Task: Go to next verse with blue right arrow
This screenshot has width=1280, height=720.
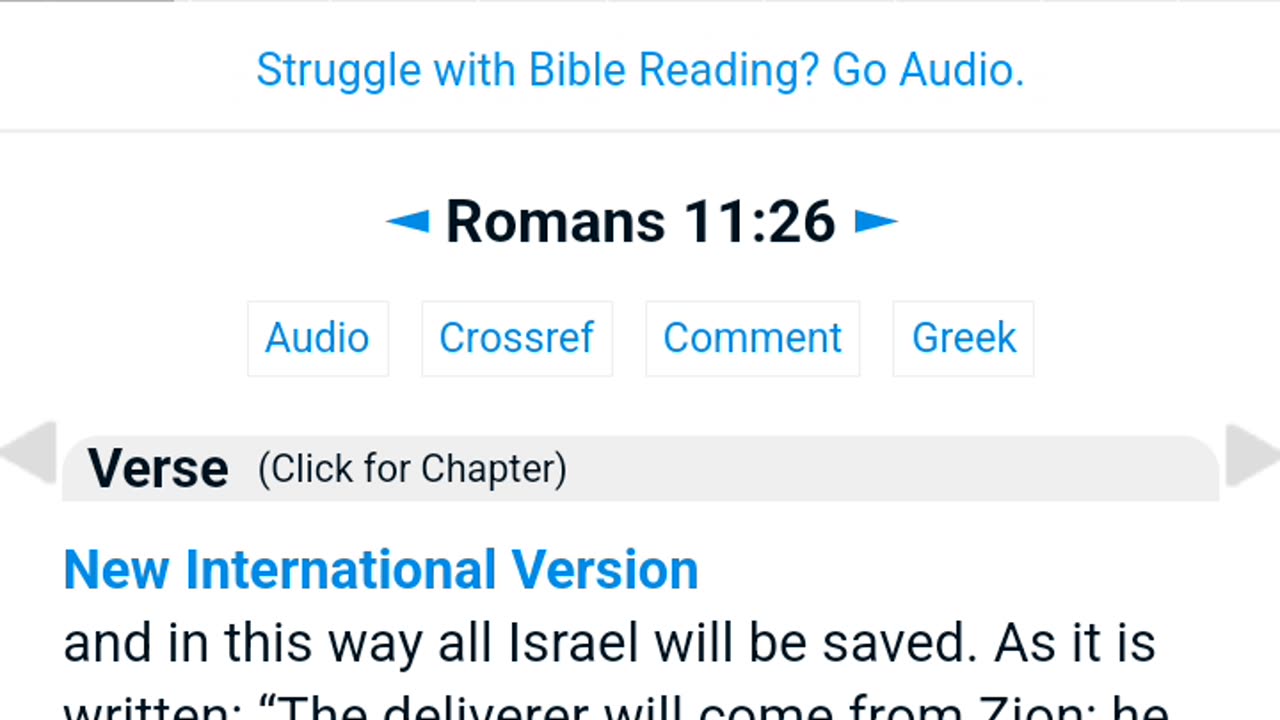Action: coord(876,221)
